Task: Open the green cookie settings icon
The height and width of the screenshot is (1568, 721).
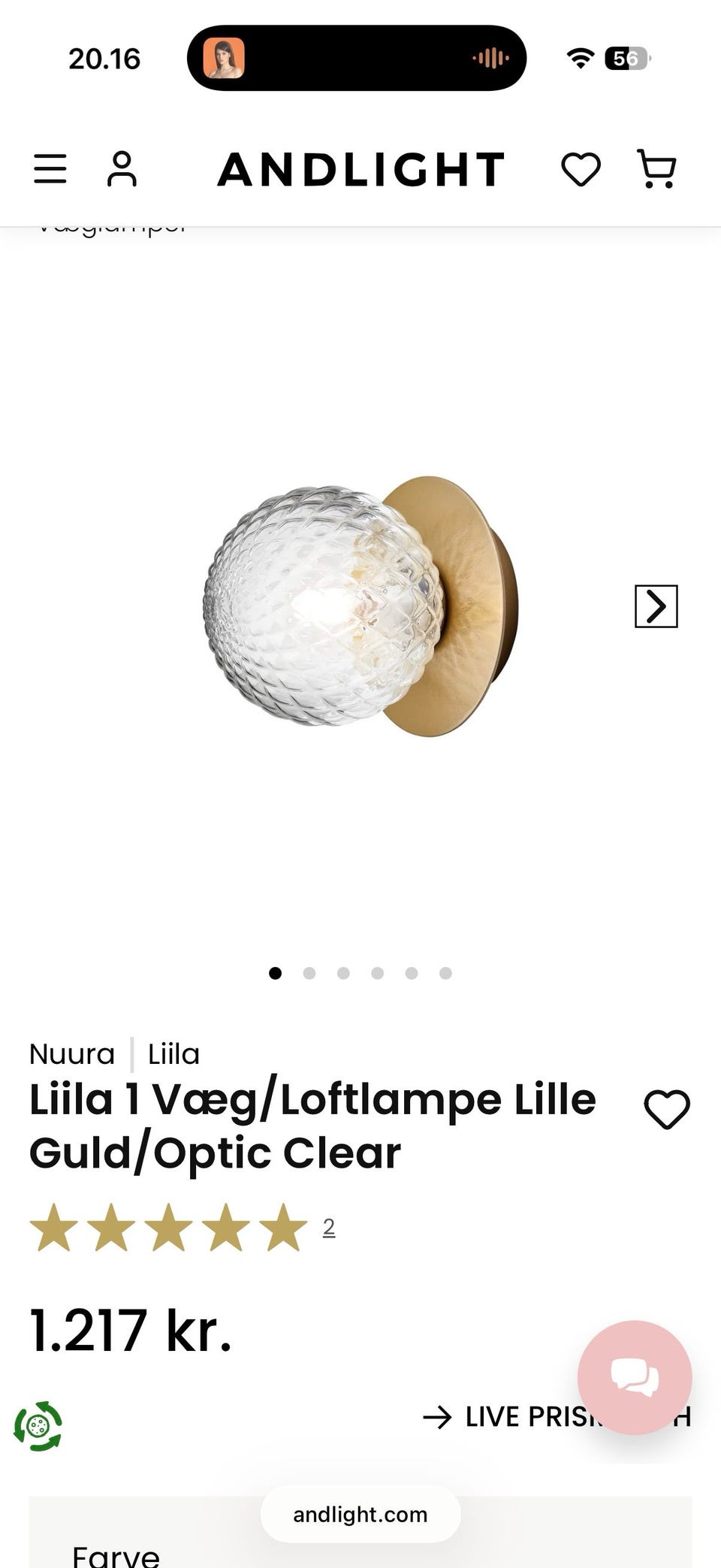Action: (x=38, y=1425)
